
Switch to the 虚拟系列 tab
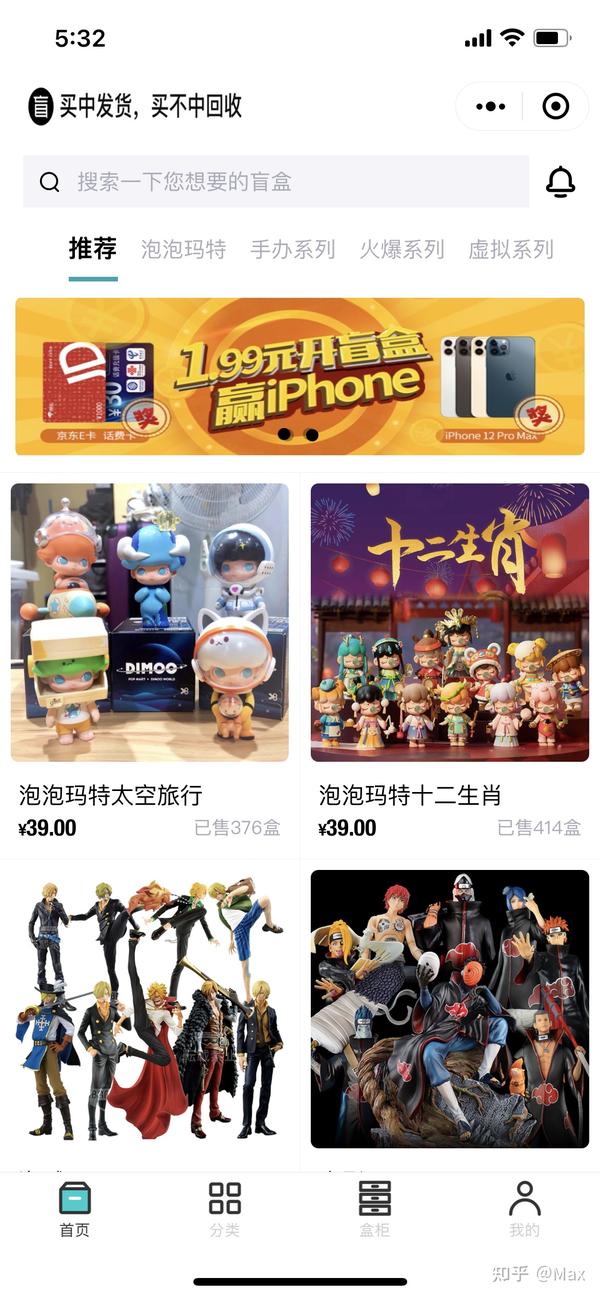[511, 249]
